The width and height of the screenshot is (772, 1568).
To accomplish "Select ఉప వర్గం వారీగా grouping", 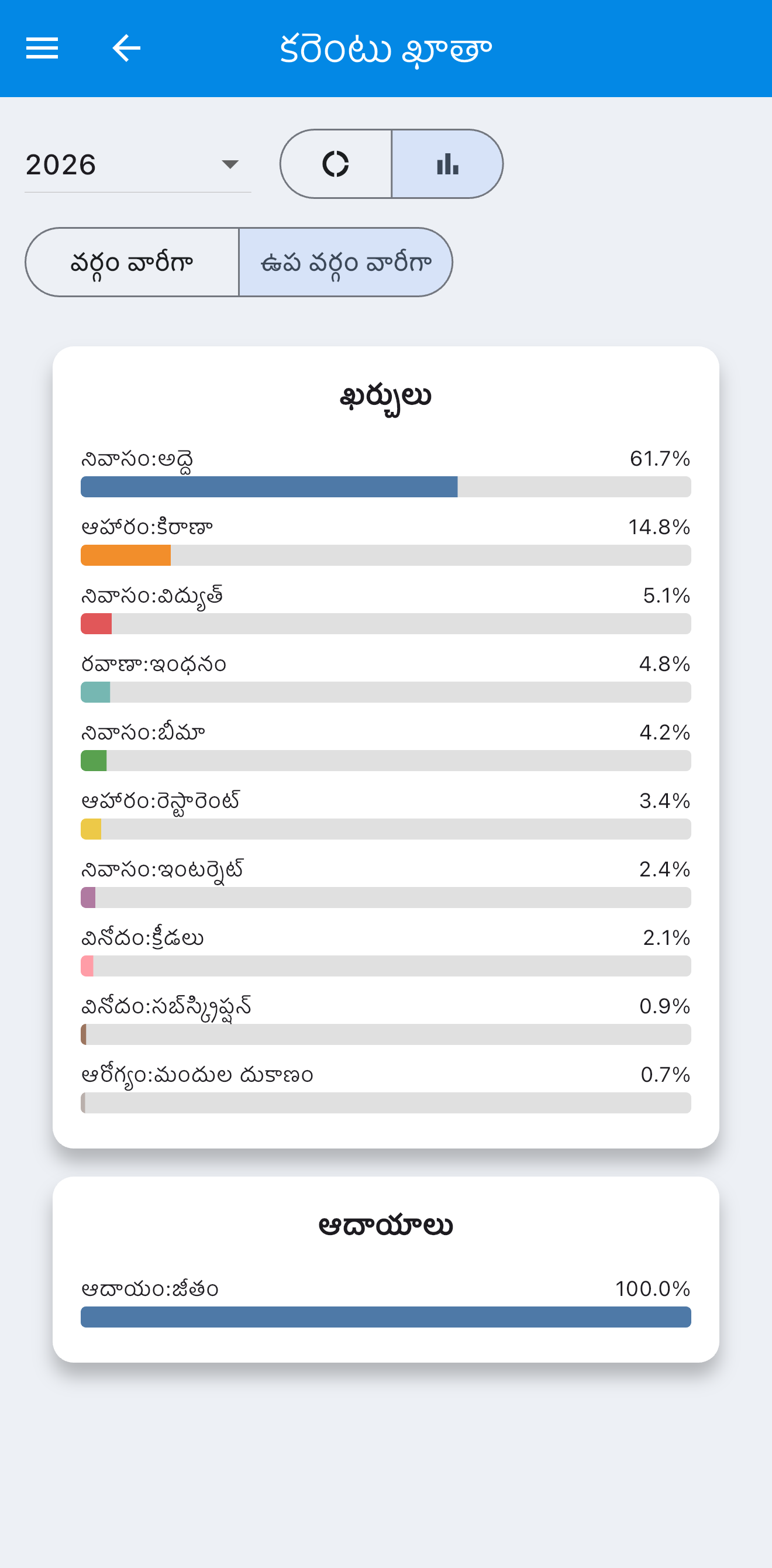I will coord(346,262).
